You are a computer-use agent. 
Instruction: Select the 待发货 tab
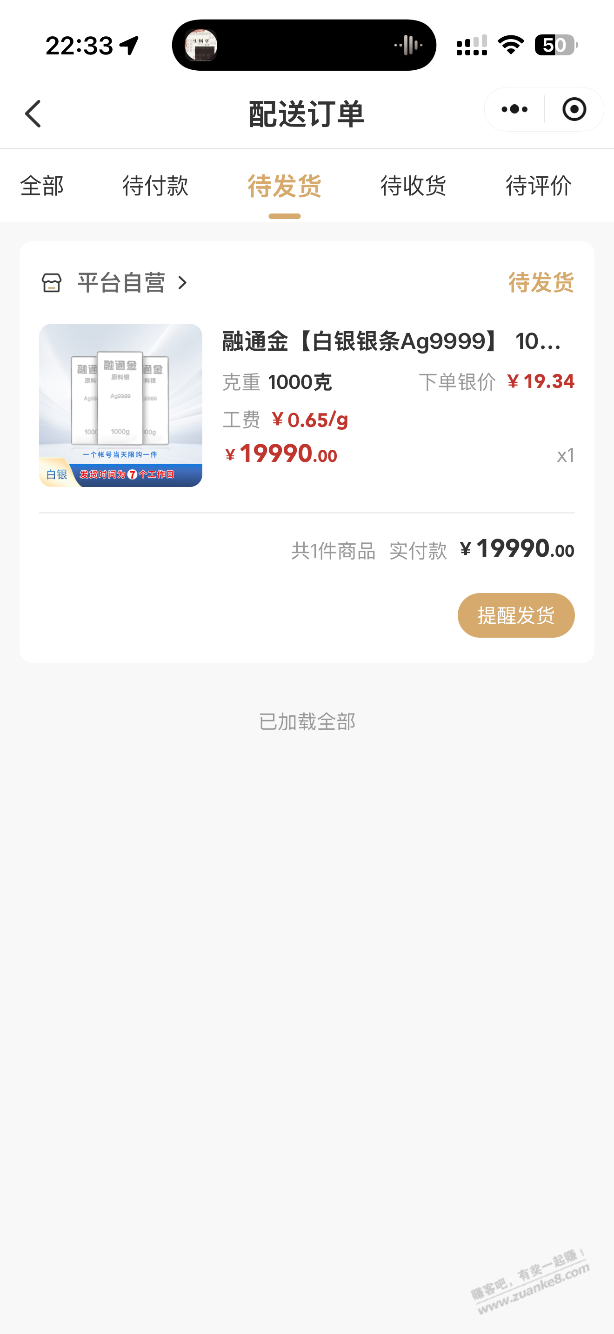(284, 186)
